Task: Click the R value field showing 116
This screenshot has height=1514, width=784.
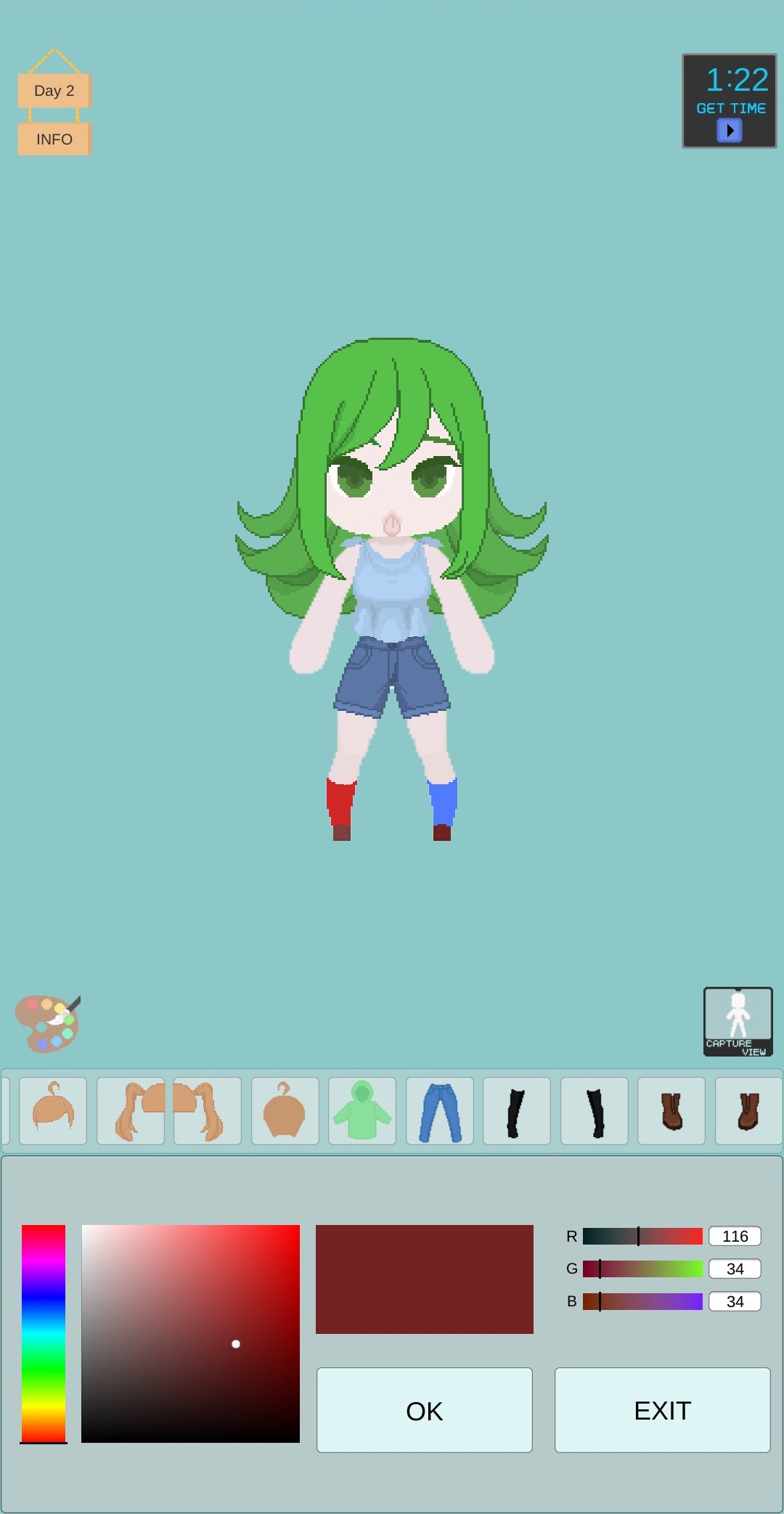Action: pyautogui.click(x=735, y=1236)
